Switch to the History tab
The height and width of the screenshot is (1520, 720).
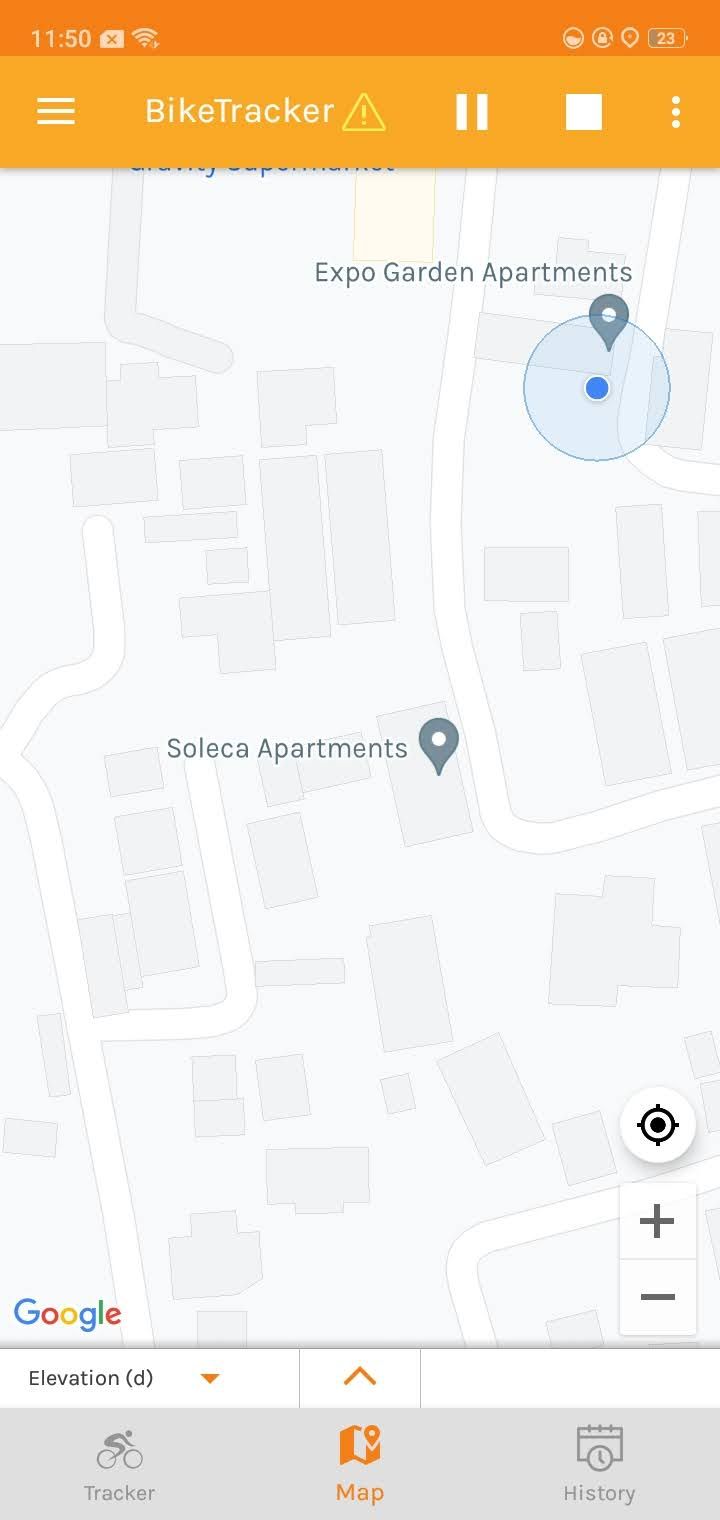(599, 1460)
